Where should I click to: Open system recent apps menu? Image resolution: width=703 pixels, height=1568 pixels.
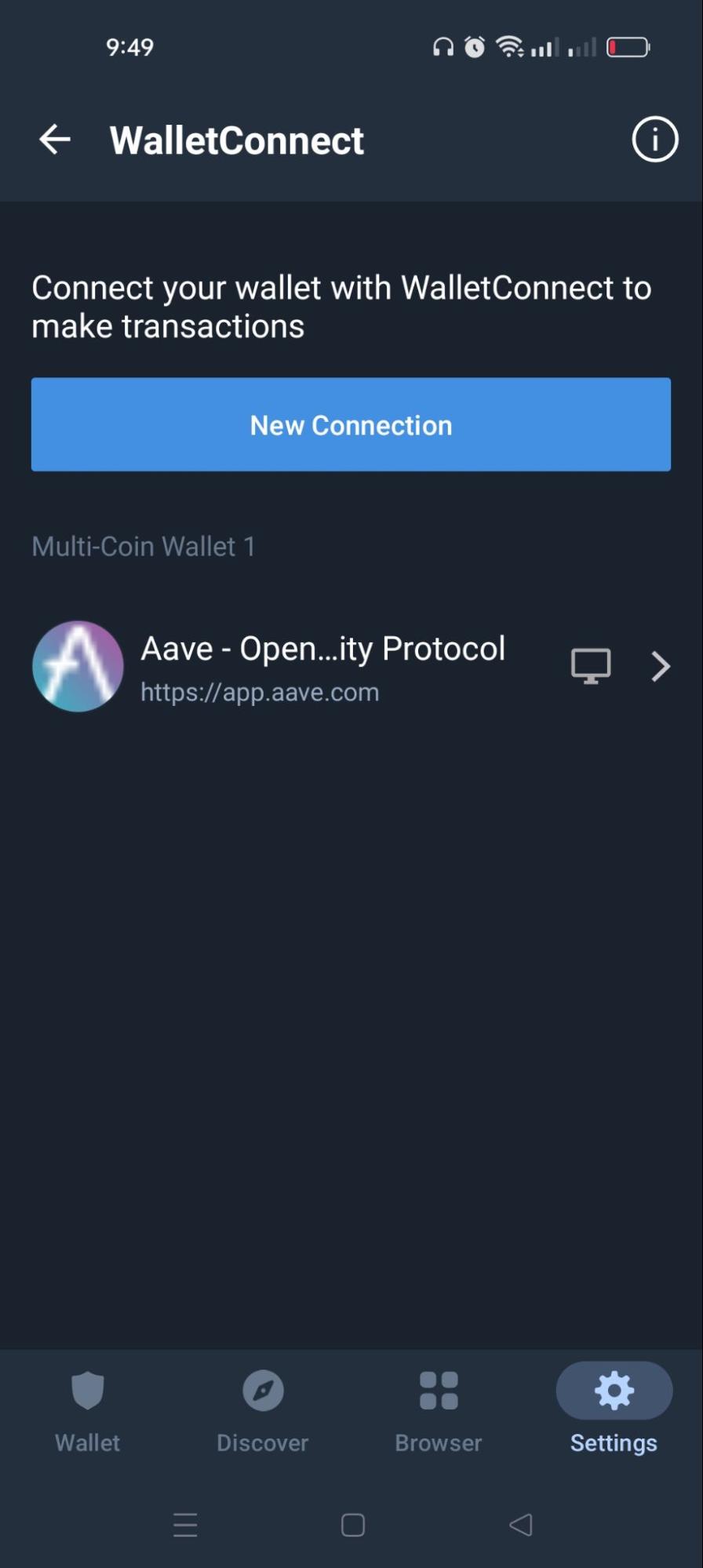185,1525
